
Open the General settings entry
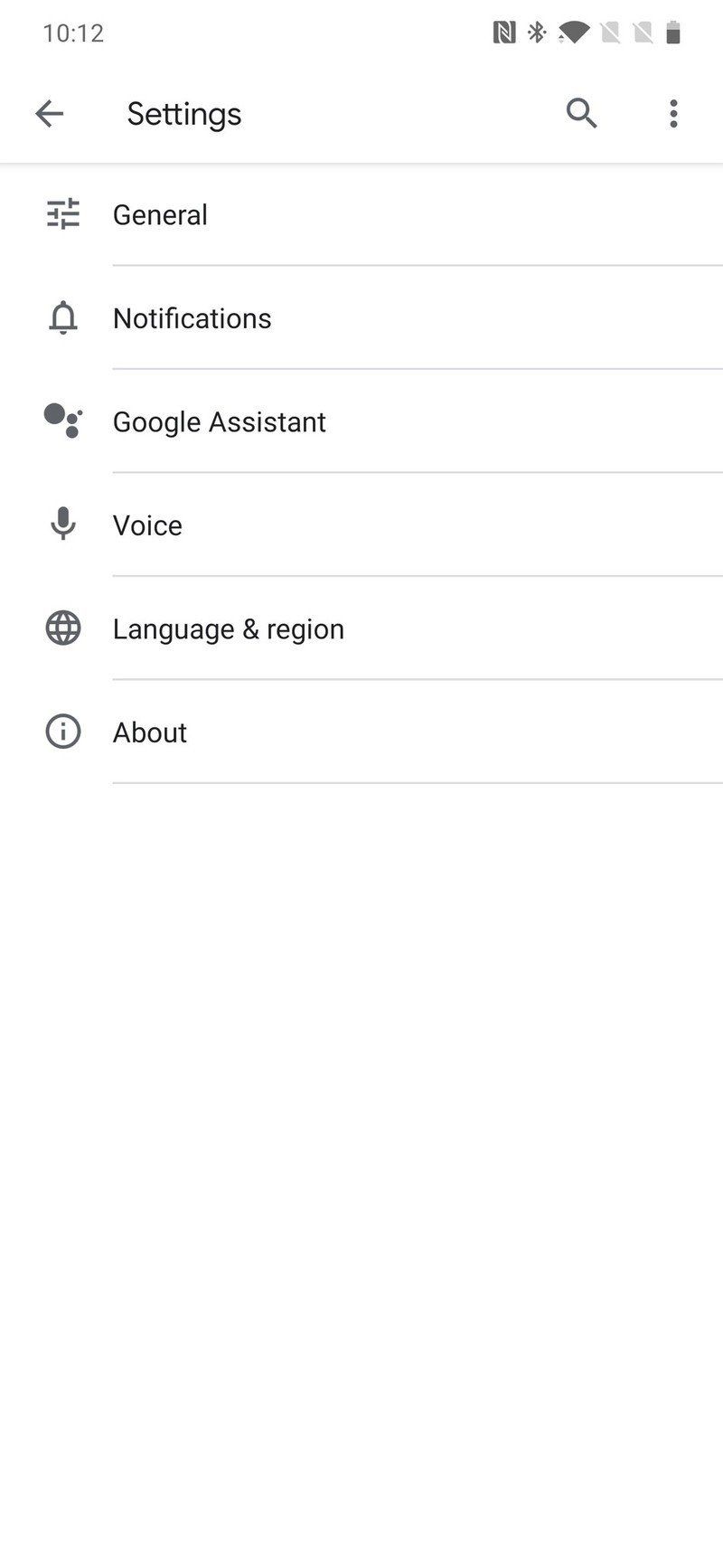click(160, 215)
